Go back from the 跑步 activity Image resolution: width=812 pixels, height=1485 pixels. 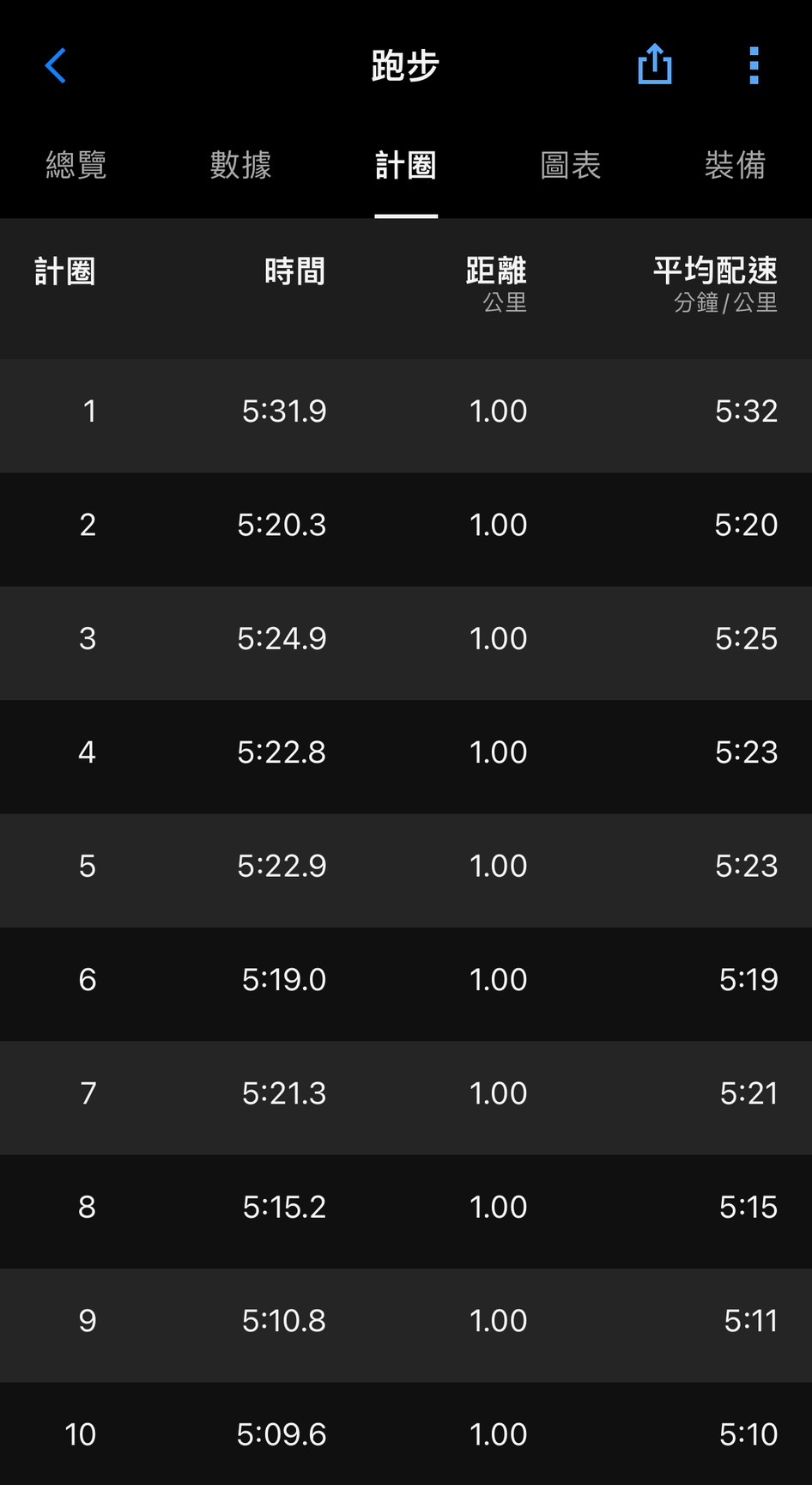(x=56, y=65)
